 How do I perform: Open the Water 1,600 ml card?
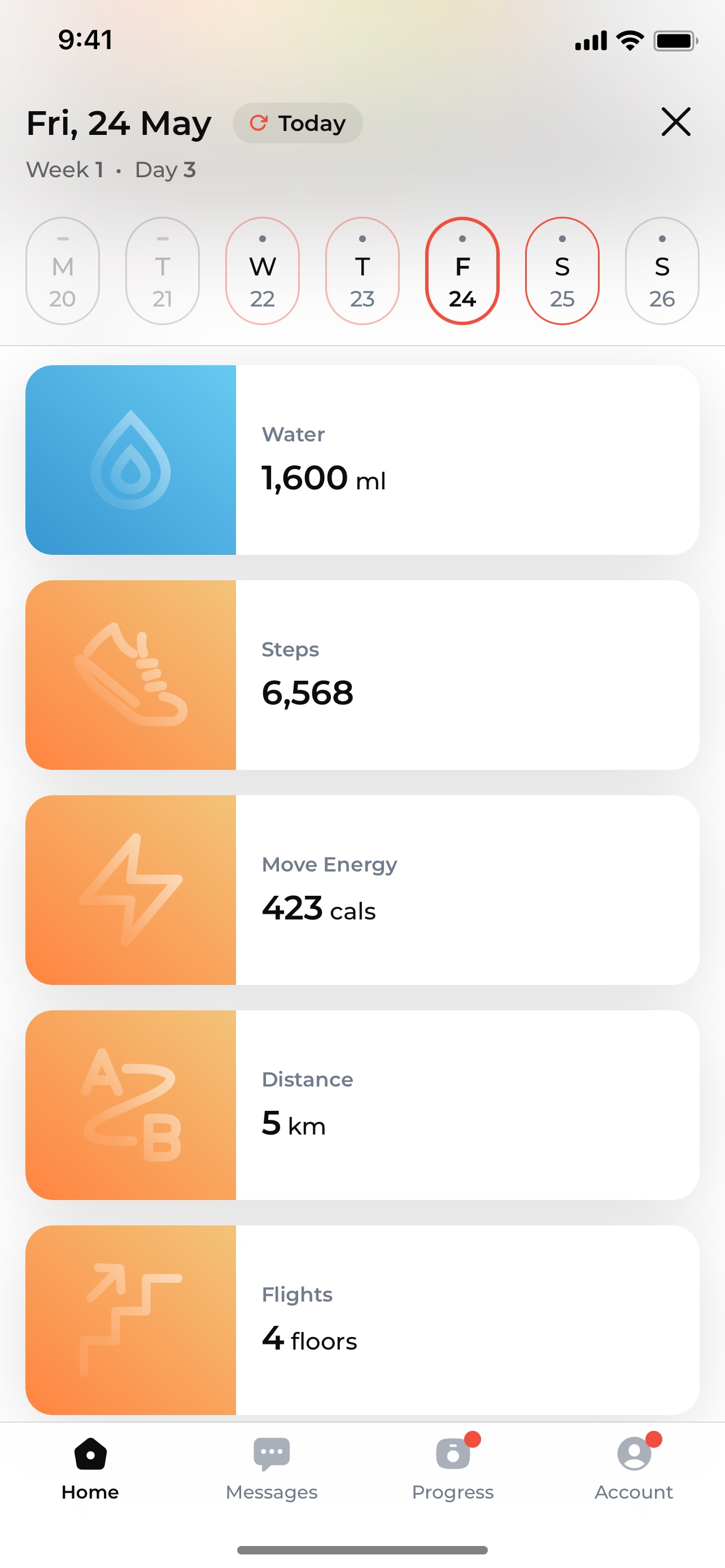point(362,460)
